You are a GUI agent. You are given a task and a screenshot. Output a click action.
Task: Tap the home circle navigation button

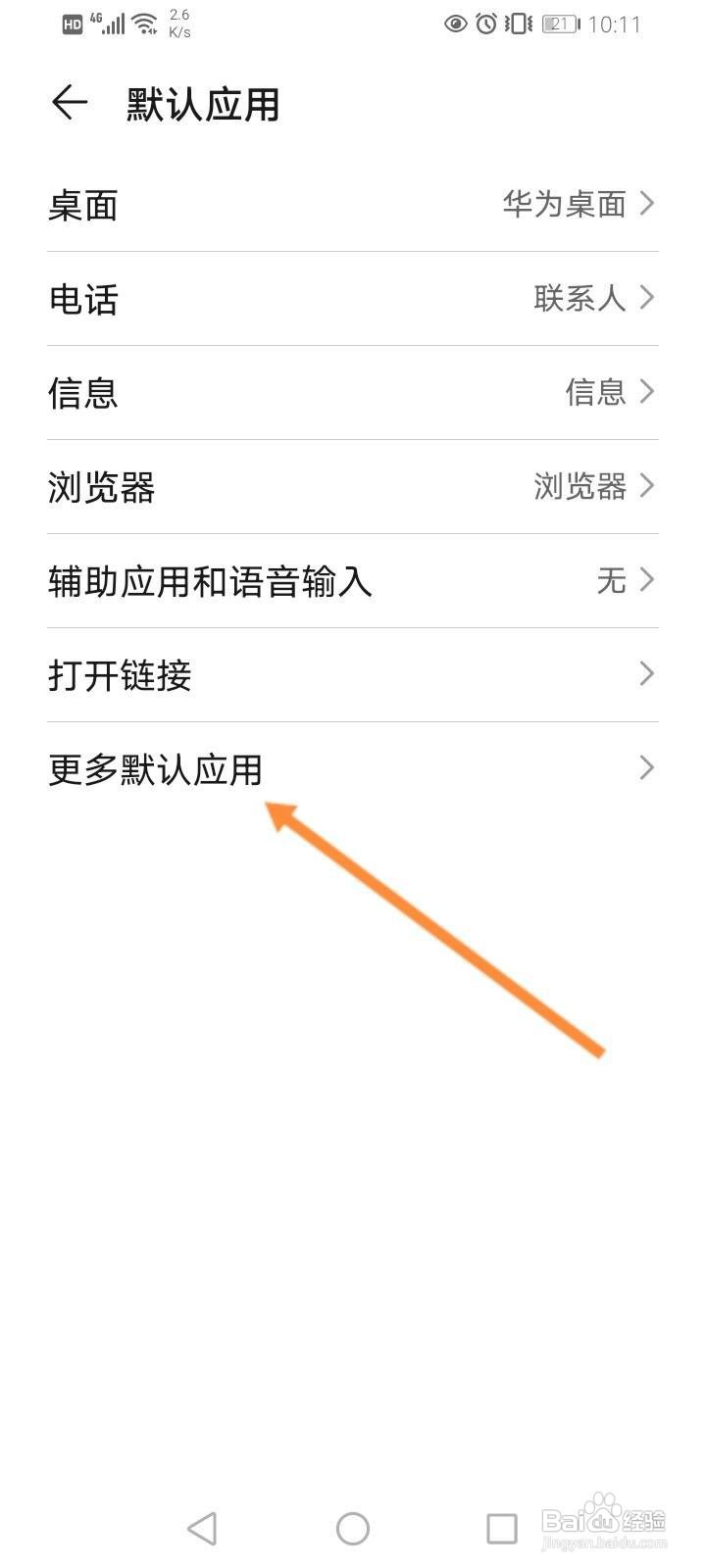coord(353,1527)
